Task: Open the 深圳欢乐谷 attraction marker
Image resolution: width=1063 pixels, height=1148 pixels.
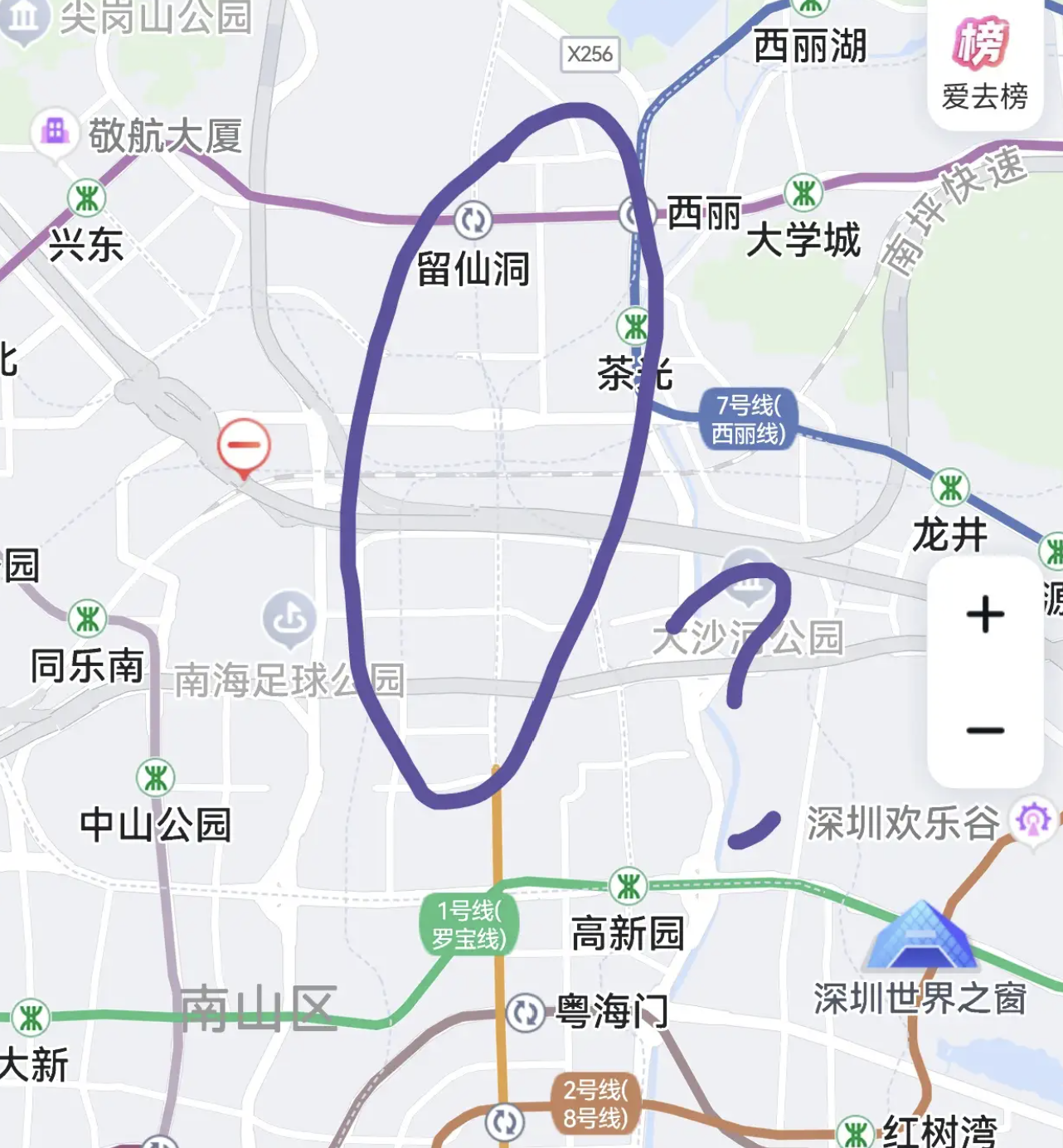Action: pyautogui.click(x=1033, y=820)
